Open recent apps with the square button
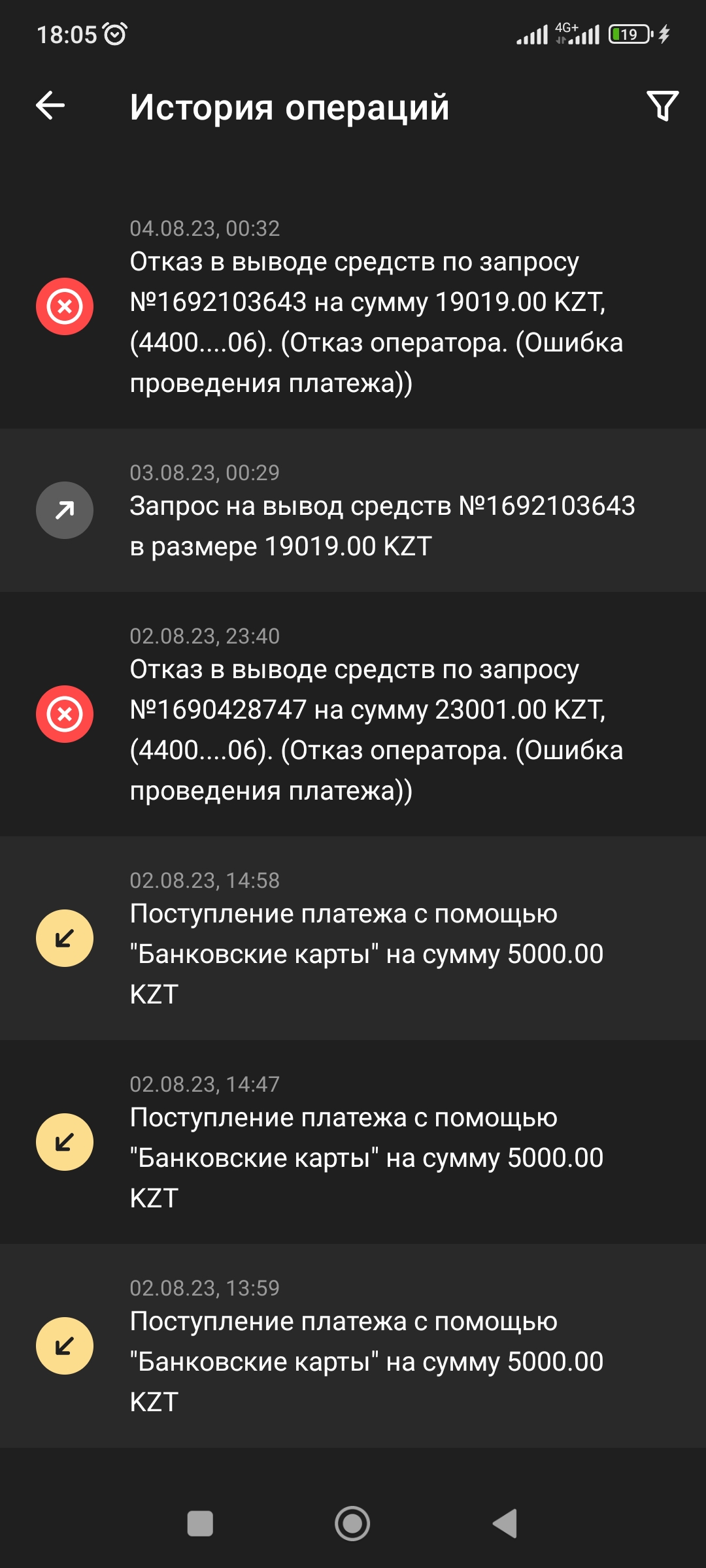This screenshot has width=706, height=1568. pyautogui.click(x=200, y=1524)
